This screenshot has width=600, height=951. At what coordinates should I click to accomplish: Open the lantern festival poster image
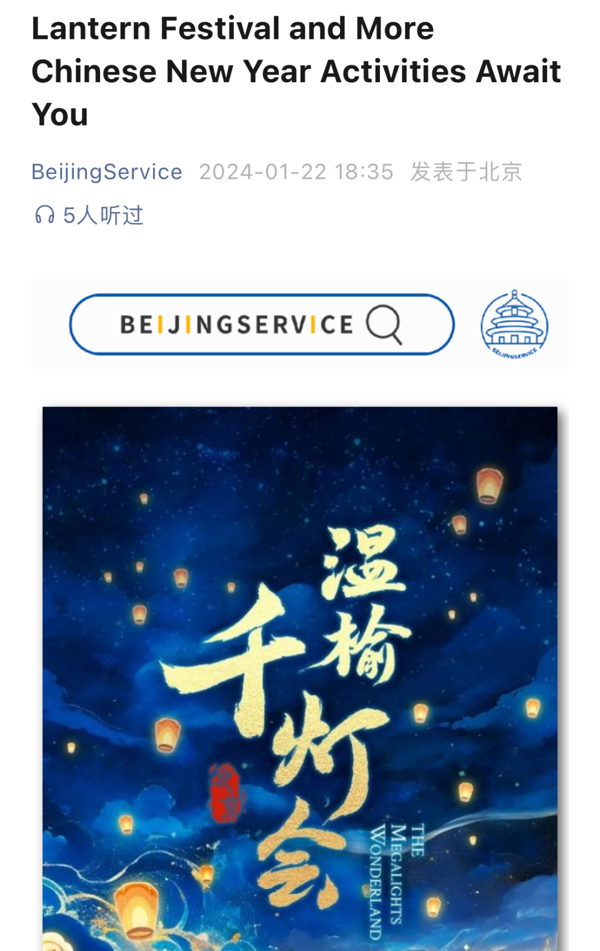tap(299, 678)
